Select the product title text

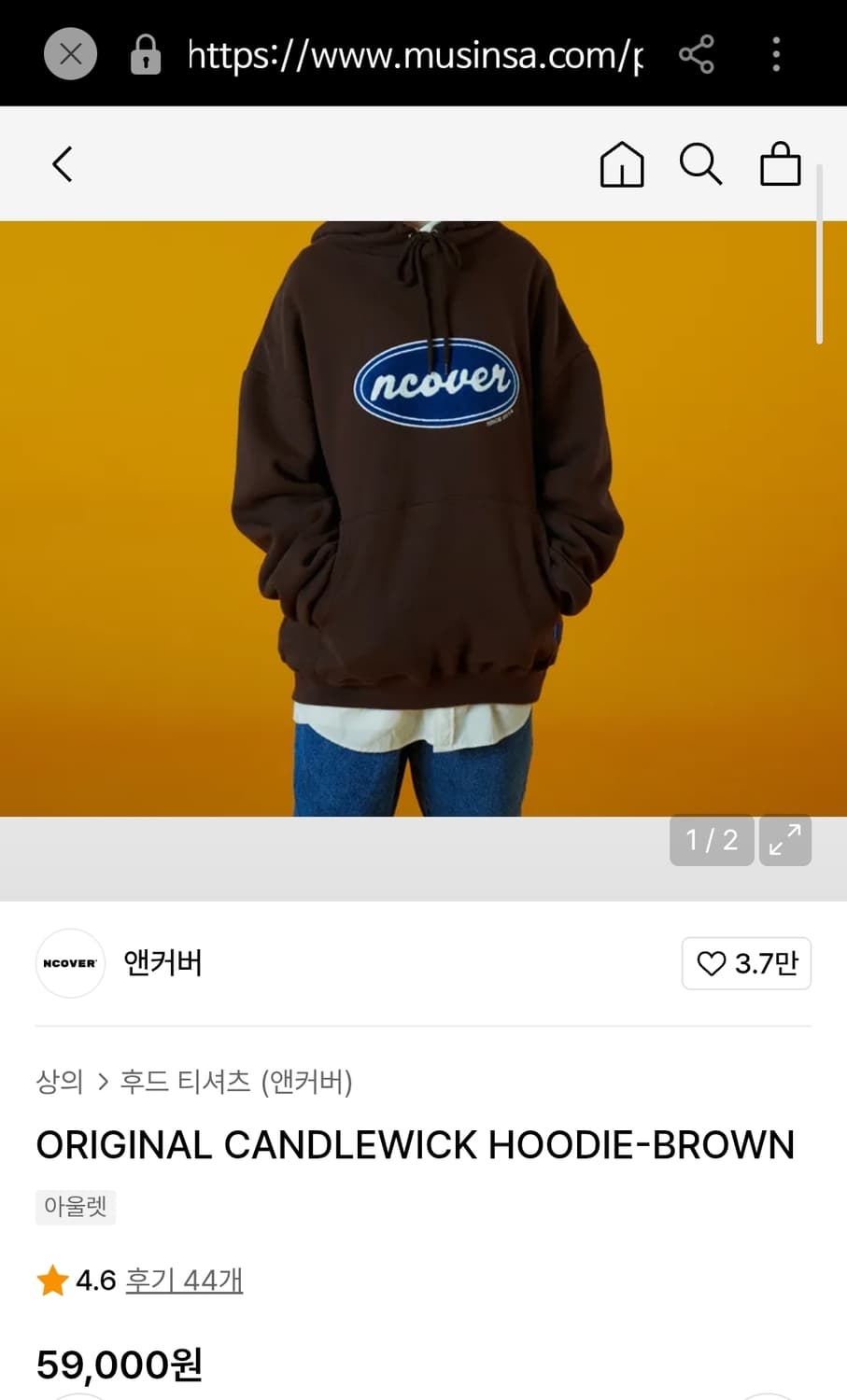click(x=415, y=1142)
